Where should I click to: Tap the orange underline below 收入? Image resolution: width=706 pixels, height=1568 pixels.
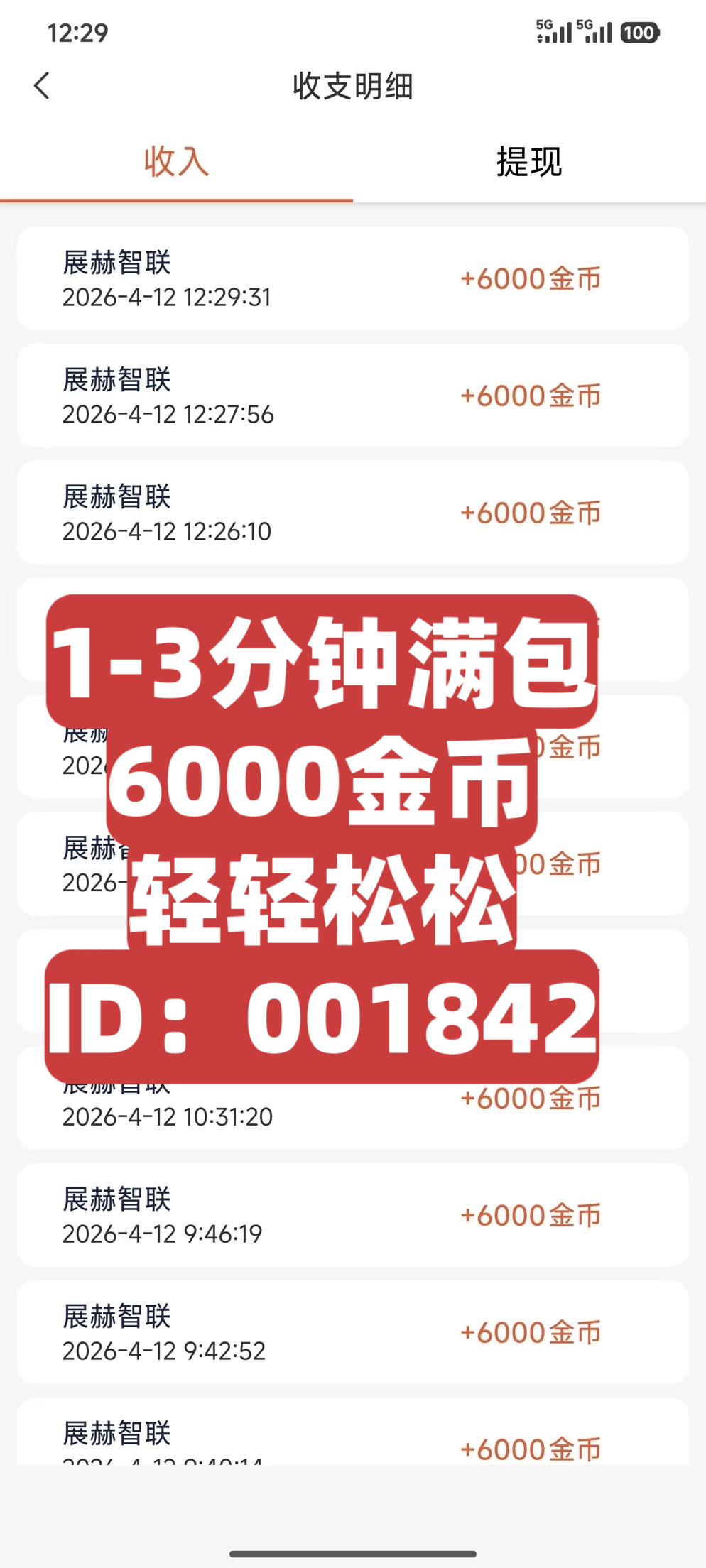coord(176,200)
